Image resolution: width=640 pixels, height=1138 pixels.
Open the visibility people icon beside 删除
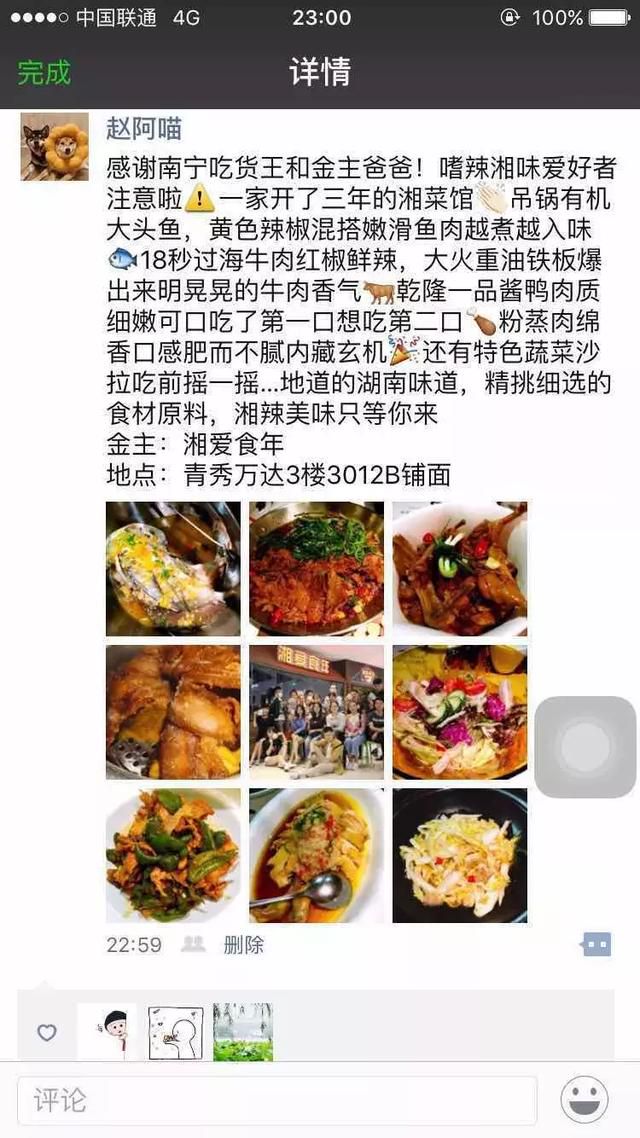pos(193,944)
